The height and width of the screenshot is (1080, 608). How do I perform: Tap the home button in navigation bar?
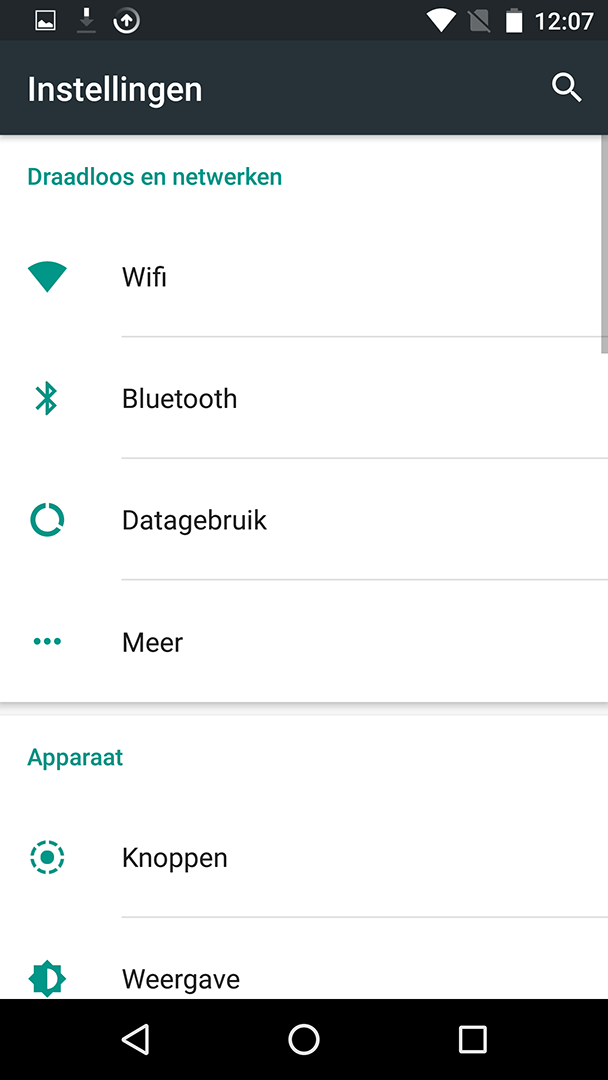point(304,1039)
